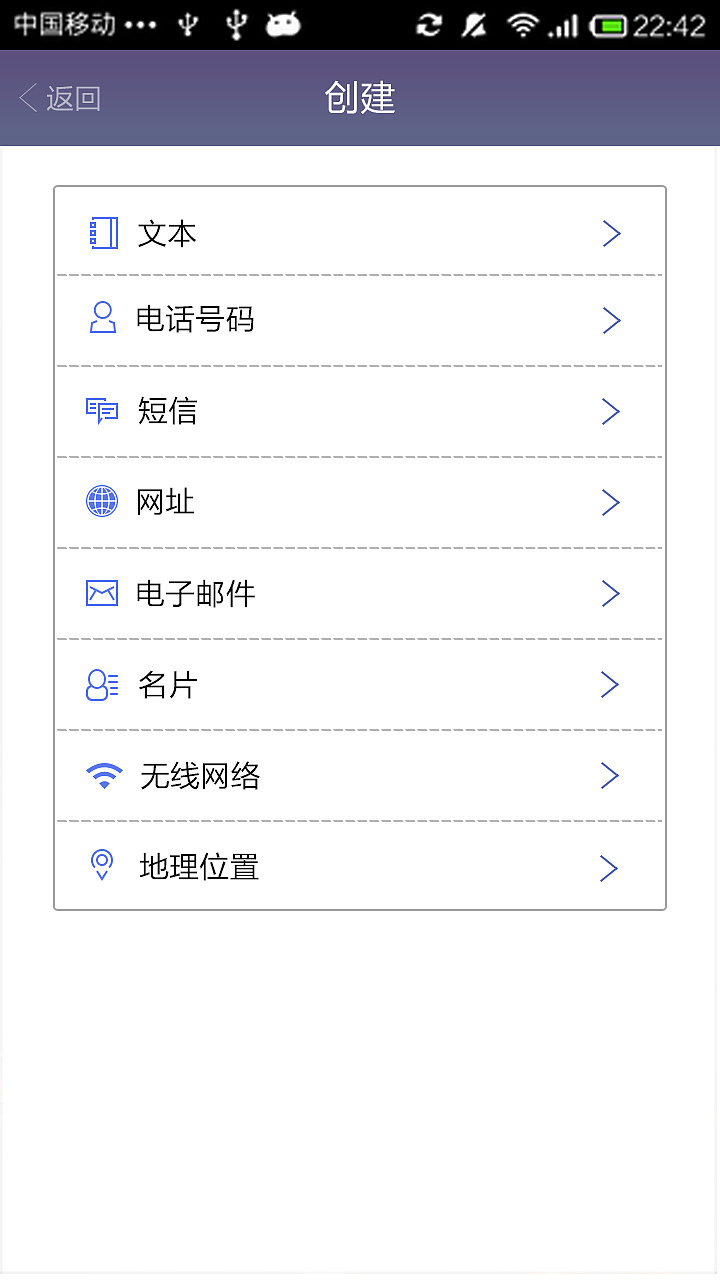Open the 地理位置 row arrow
720x1280 pixels.
(611, 867)
